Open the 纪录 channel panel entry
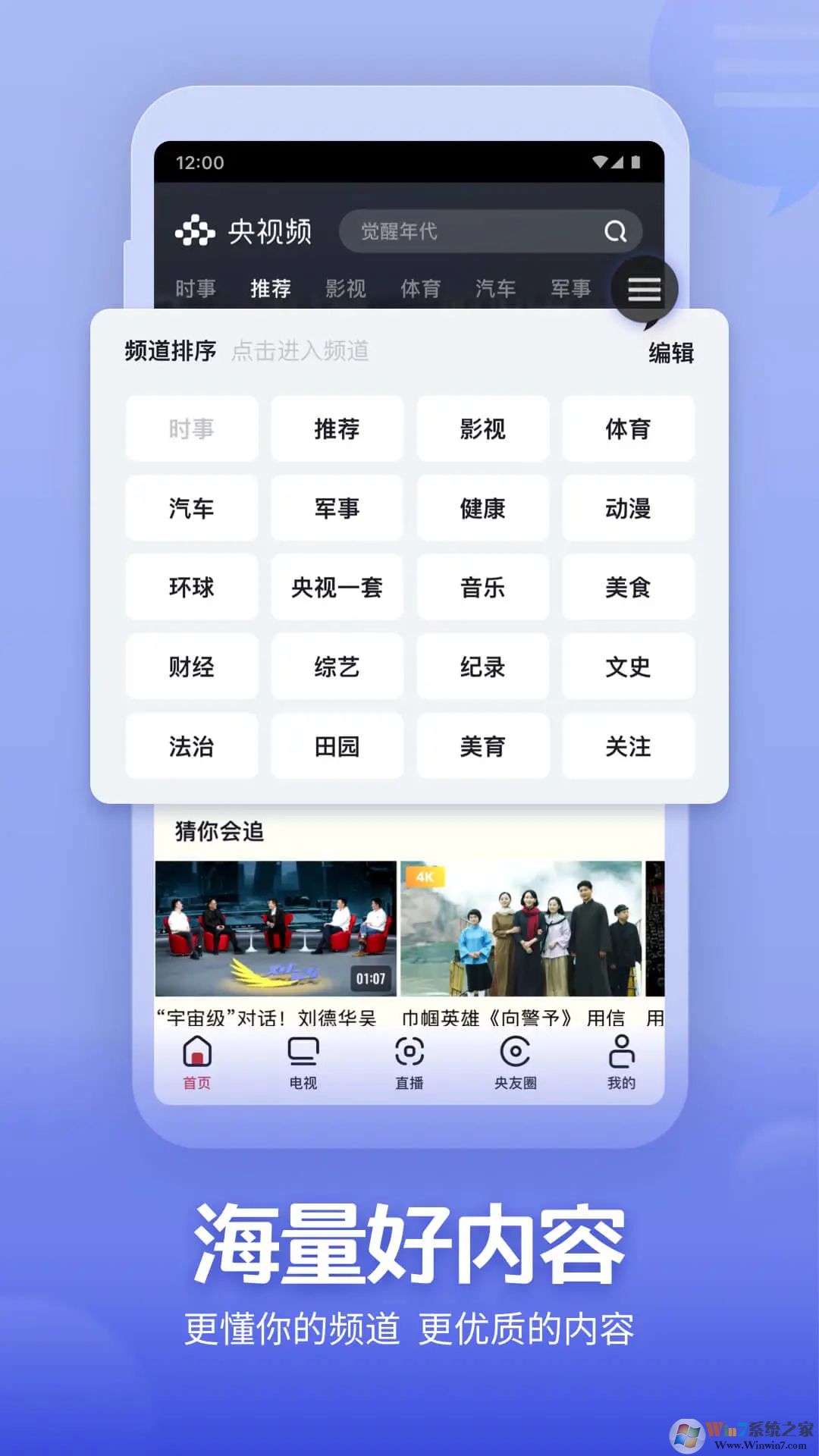The width and height of the screenshot is (819, 1456). click(482, 667)
